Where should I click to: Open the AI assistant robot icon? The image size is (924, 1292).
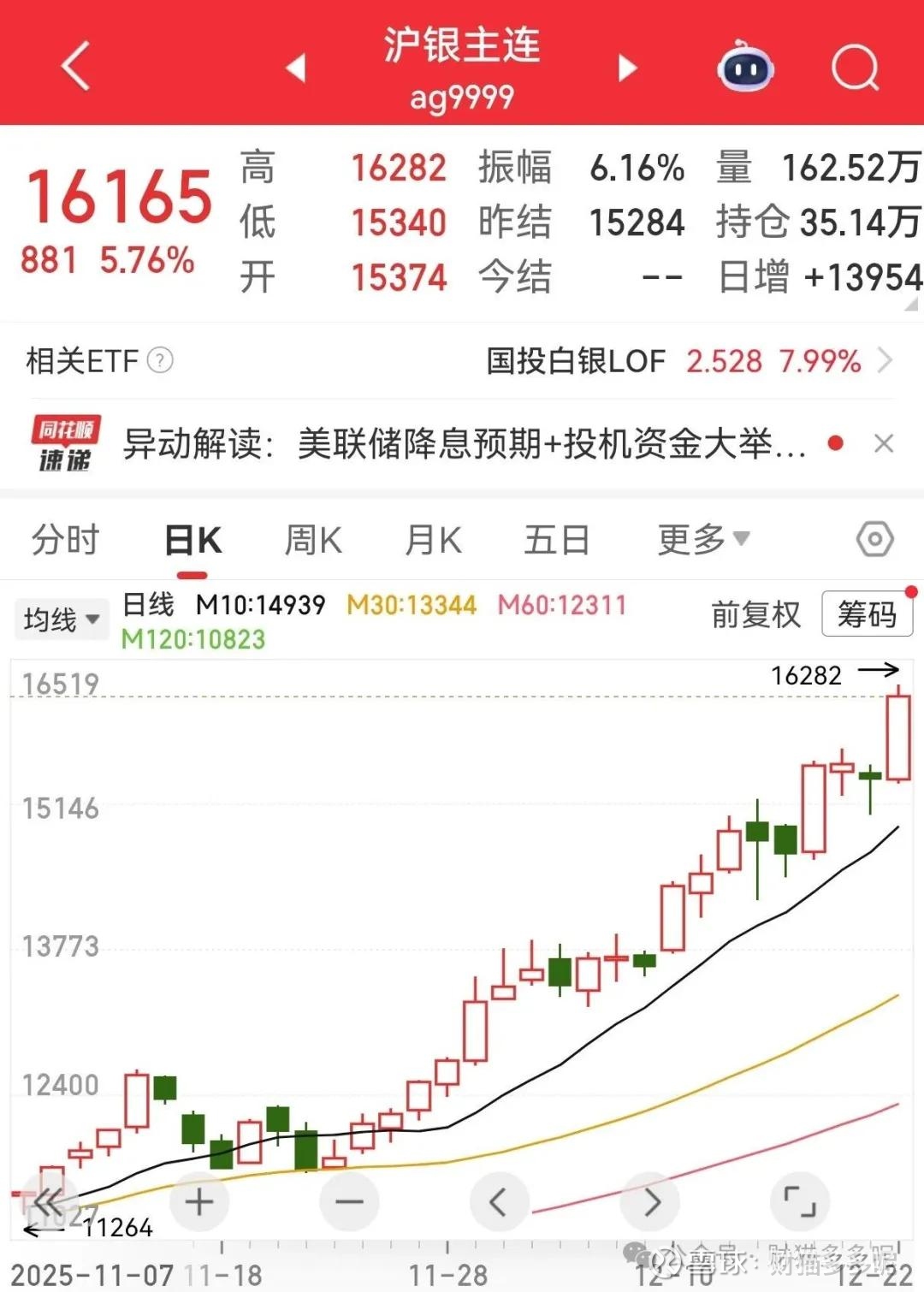click(x=744, y=68)
